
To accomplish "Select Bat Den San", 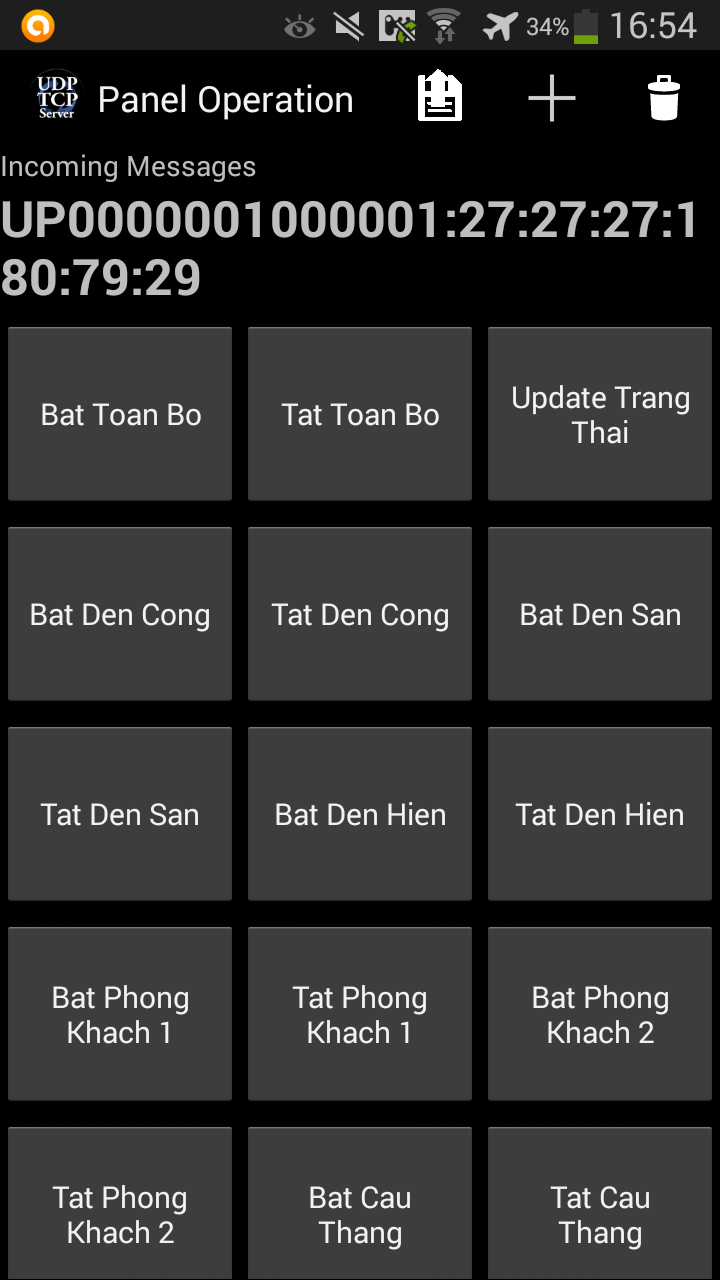I will coord(600,615).
